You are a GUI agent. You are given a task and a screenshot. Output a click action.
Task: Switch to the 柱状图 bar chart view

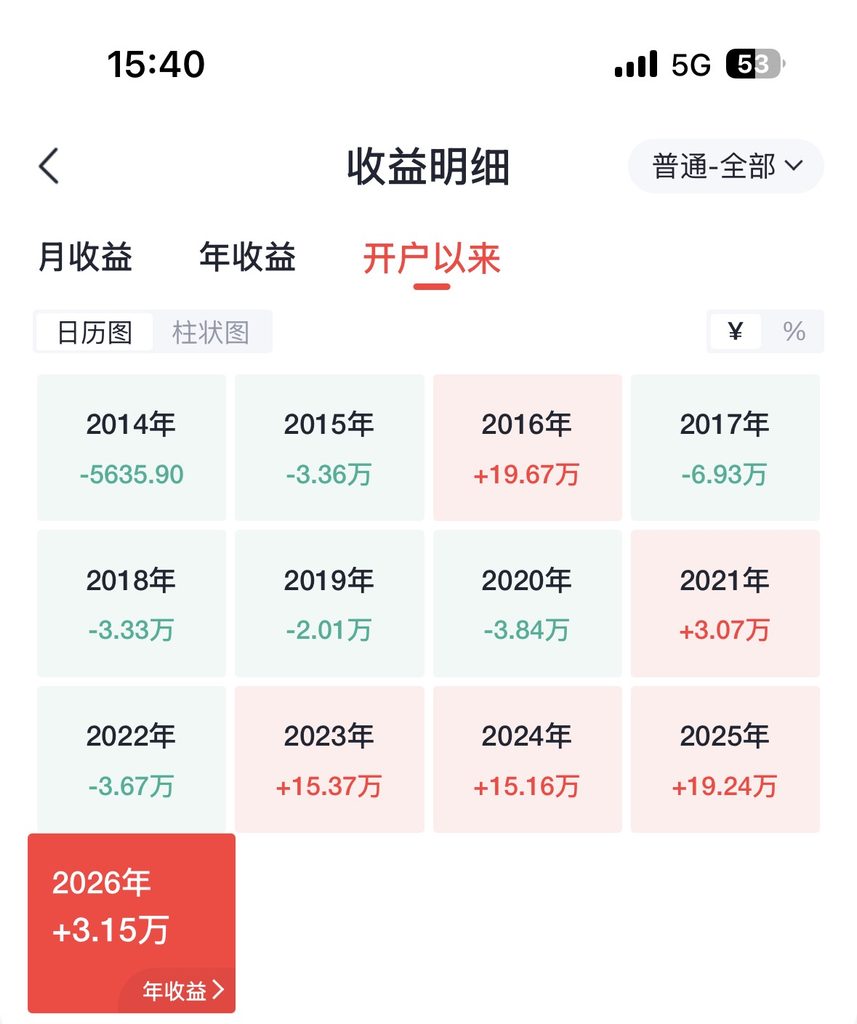pos(211,332)
